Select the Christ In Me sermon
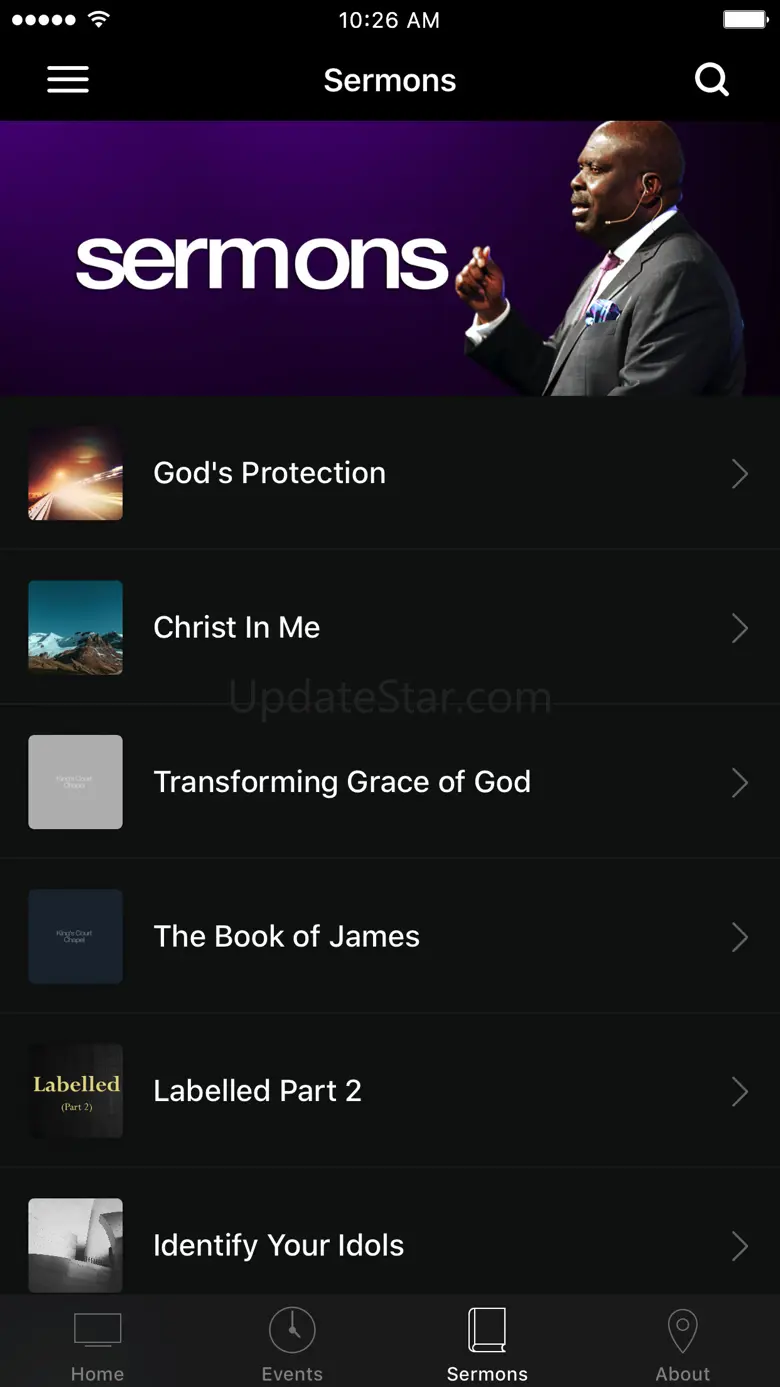 389,628
